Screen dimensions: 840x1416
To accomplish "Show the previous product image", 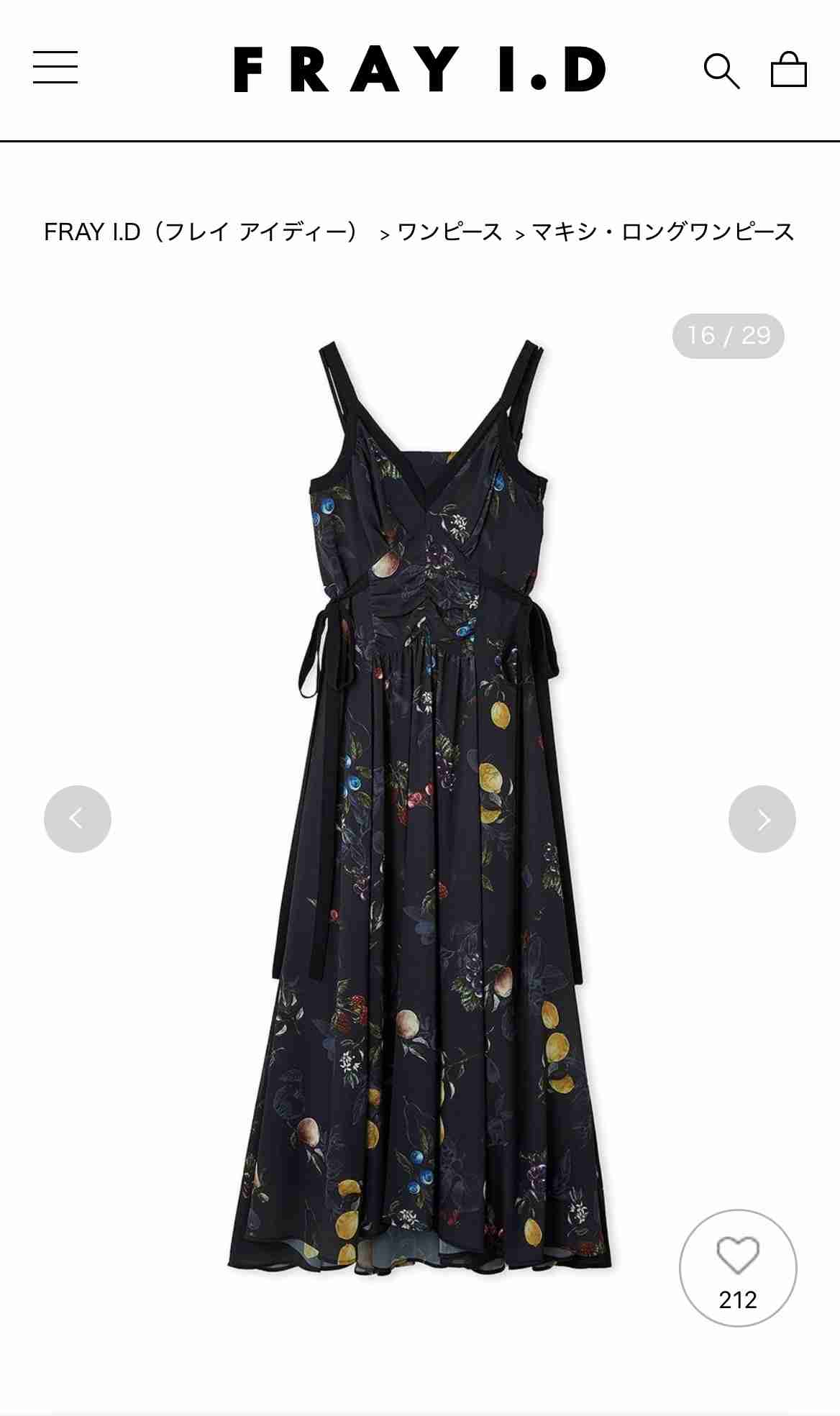I will [x=78, y=818].
